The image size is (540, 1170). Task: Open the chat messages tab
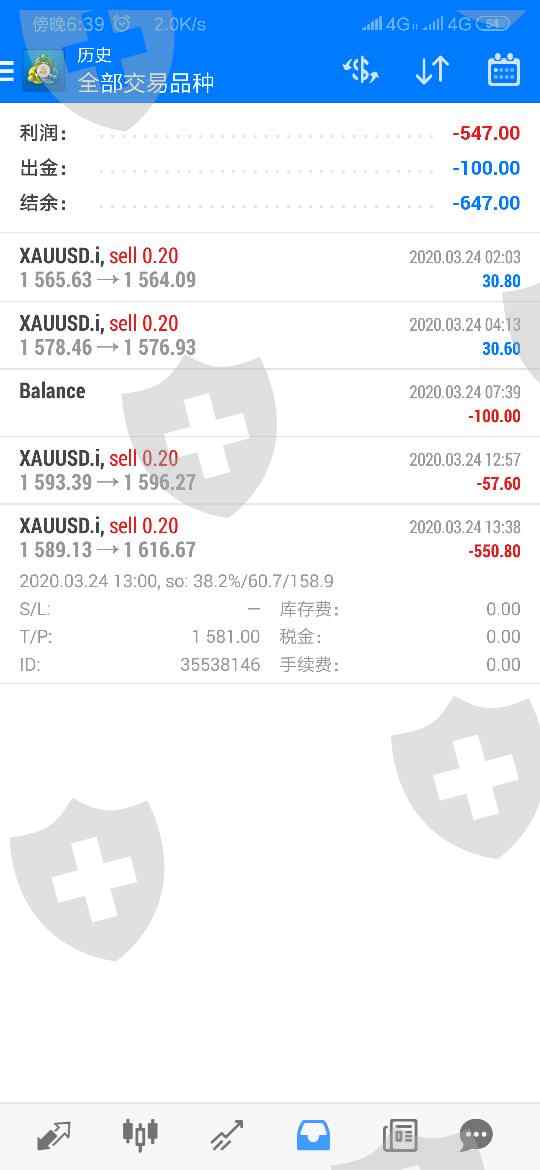coord(476,1136)
